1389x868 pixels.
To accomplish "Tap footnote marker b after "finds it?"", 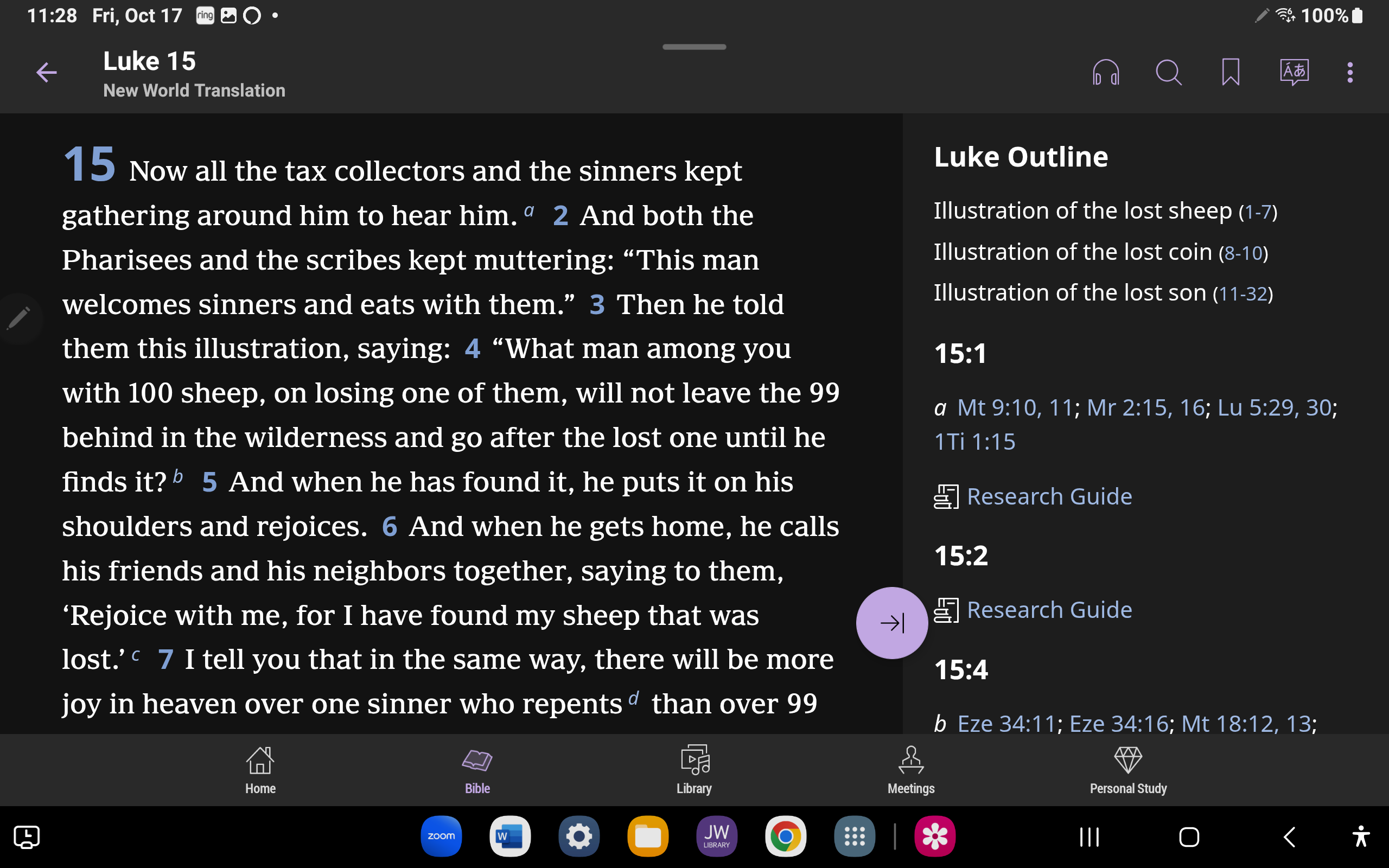I will (x=178, y=476).
